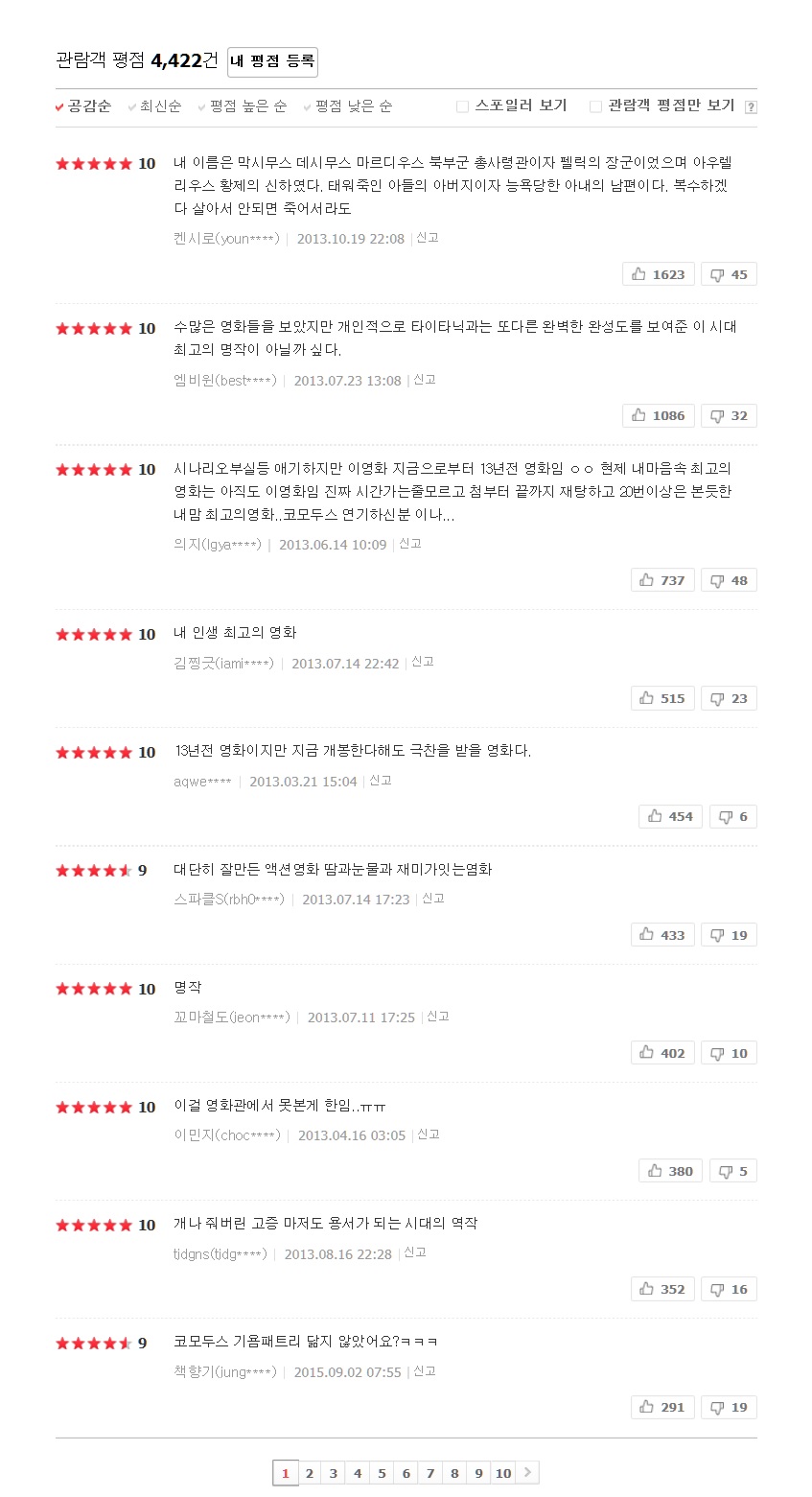Jump to page 10 of reviews
Screen dimensions: 812x1497
click(x=503, y=1473)
